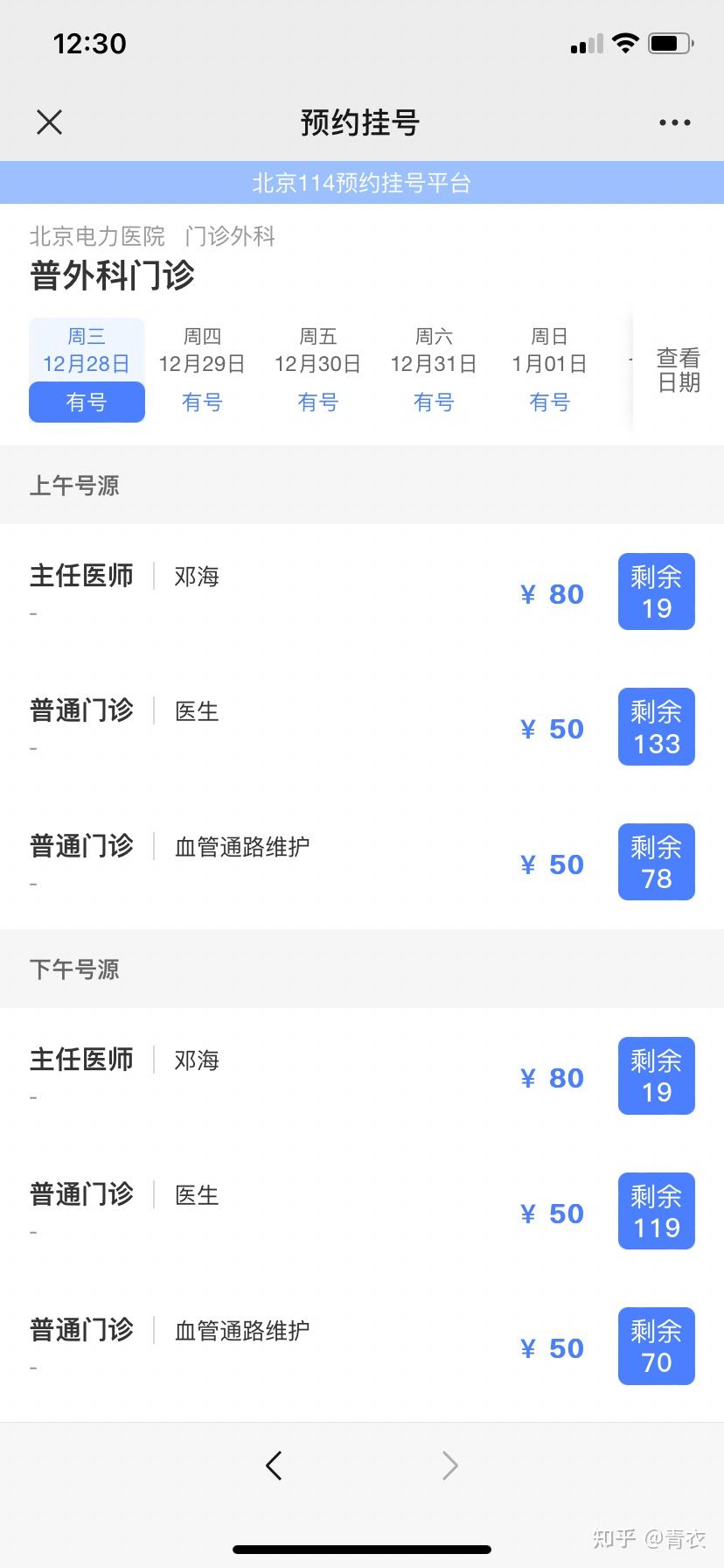
Task: Switch to Saturday 12月31日
Action: pos(434,370)
